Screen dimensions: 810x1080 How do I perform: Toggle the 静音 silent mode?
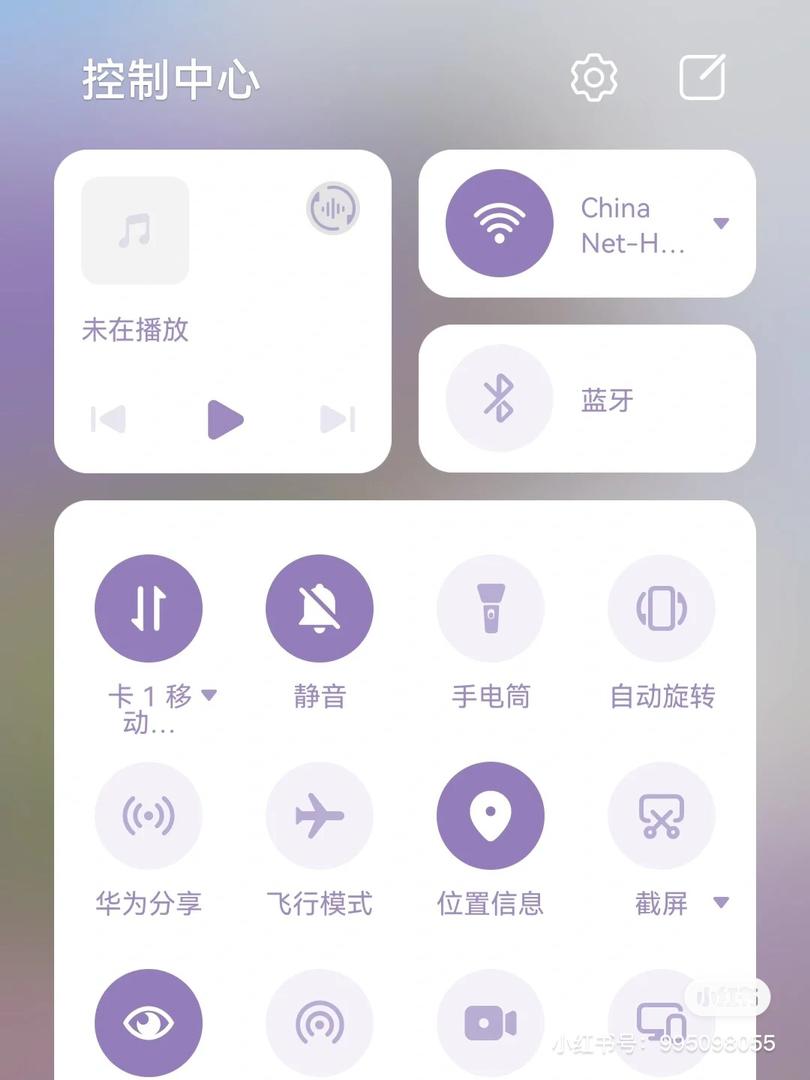click(320, 608)
